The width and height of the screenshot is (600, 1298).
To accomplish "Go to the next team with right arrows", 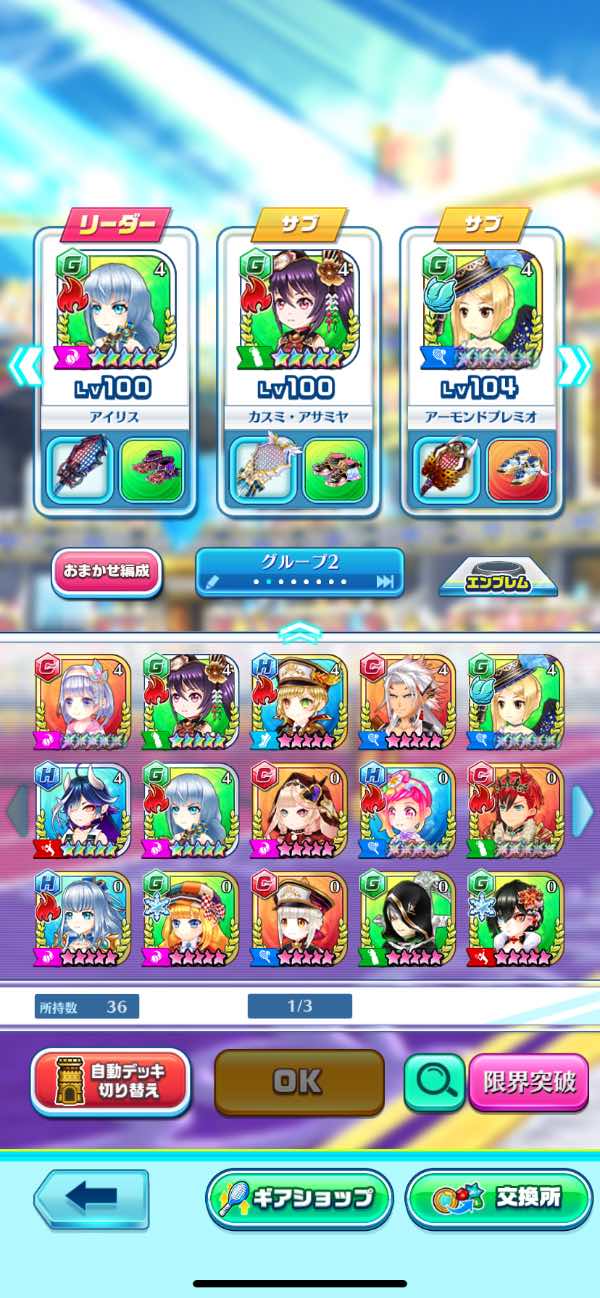I will point(574,366).
